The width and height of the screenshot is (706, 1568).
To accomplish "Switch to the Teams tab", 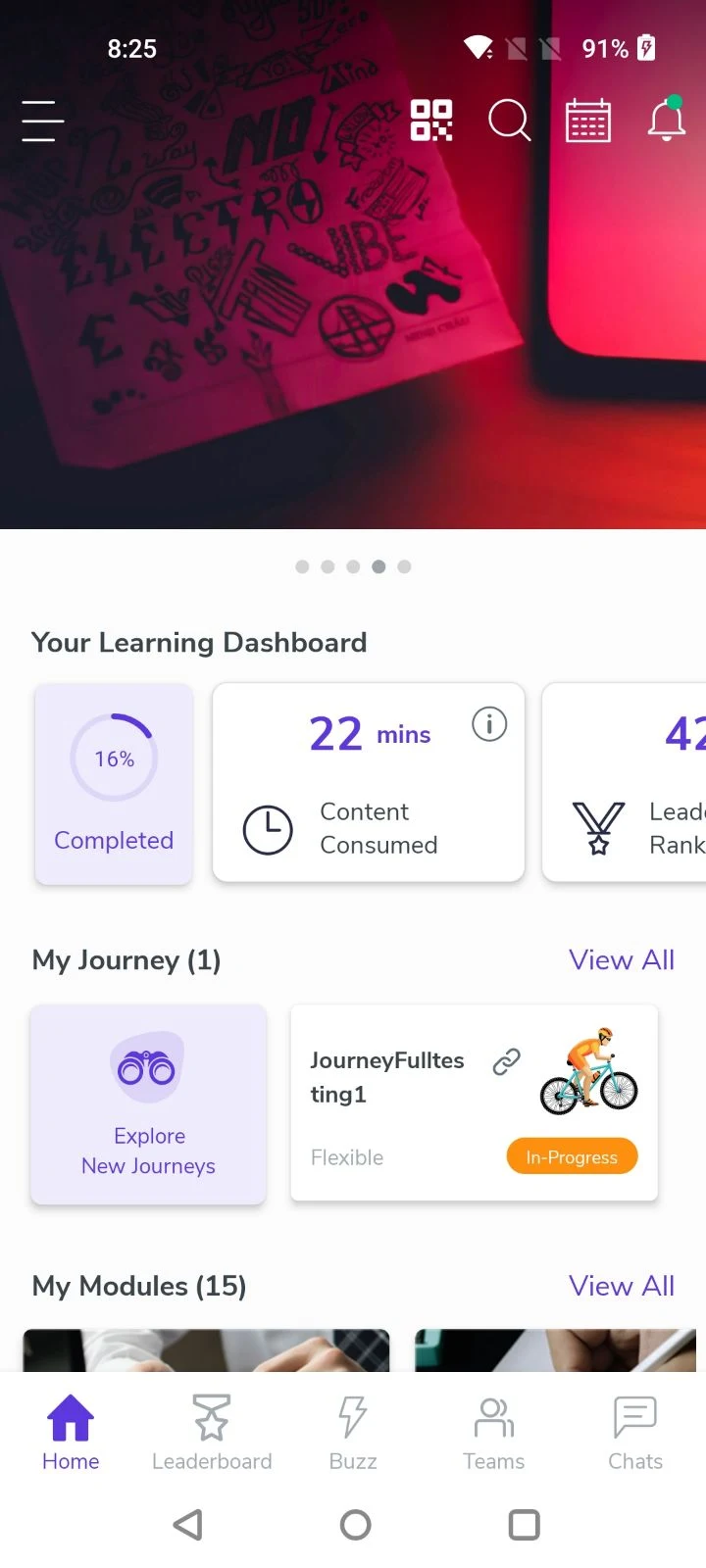I will click(494, 1433).
